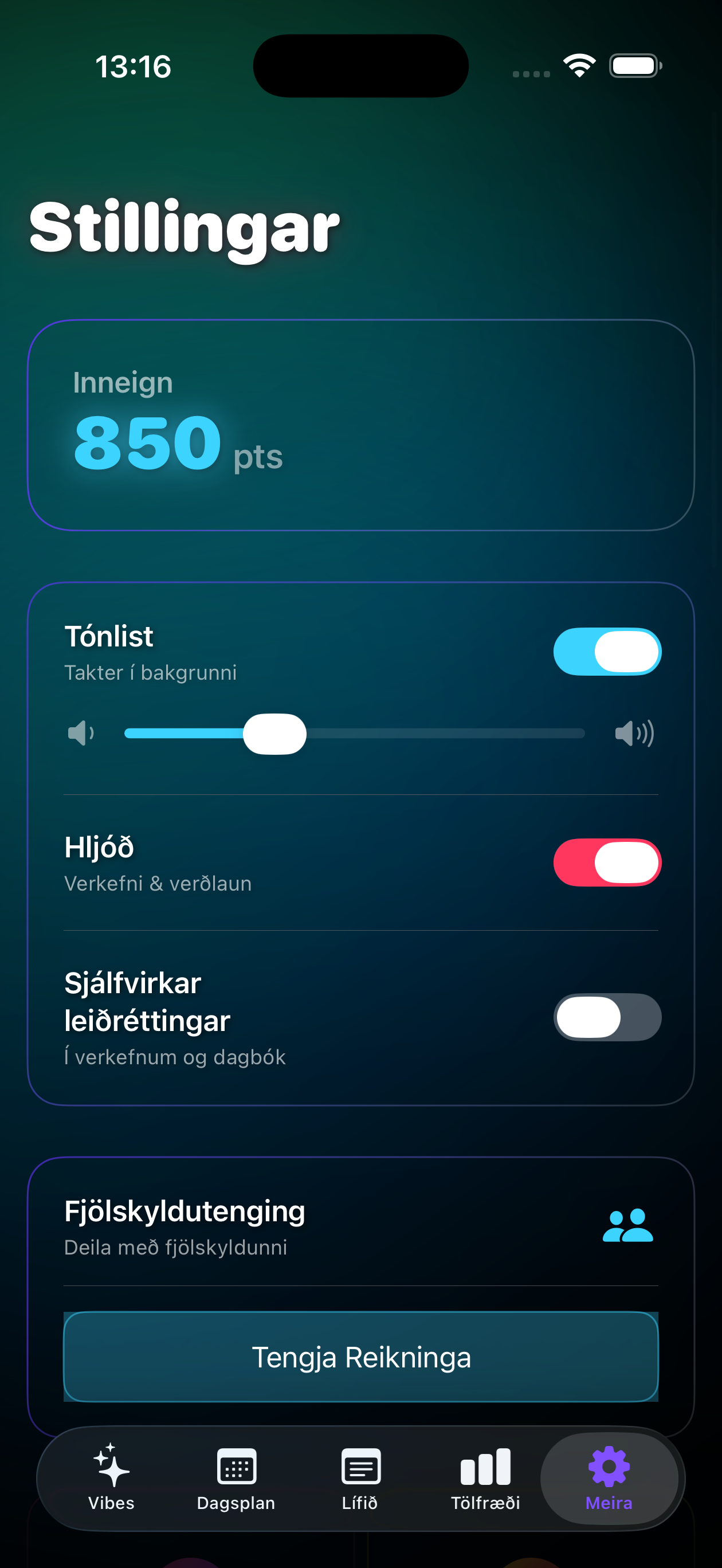
Task: Disable the Hljóð sound effects switch
Action: [x=607, y=862]
